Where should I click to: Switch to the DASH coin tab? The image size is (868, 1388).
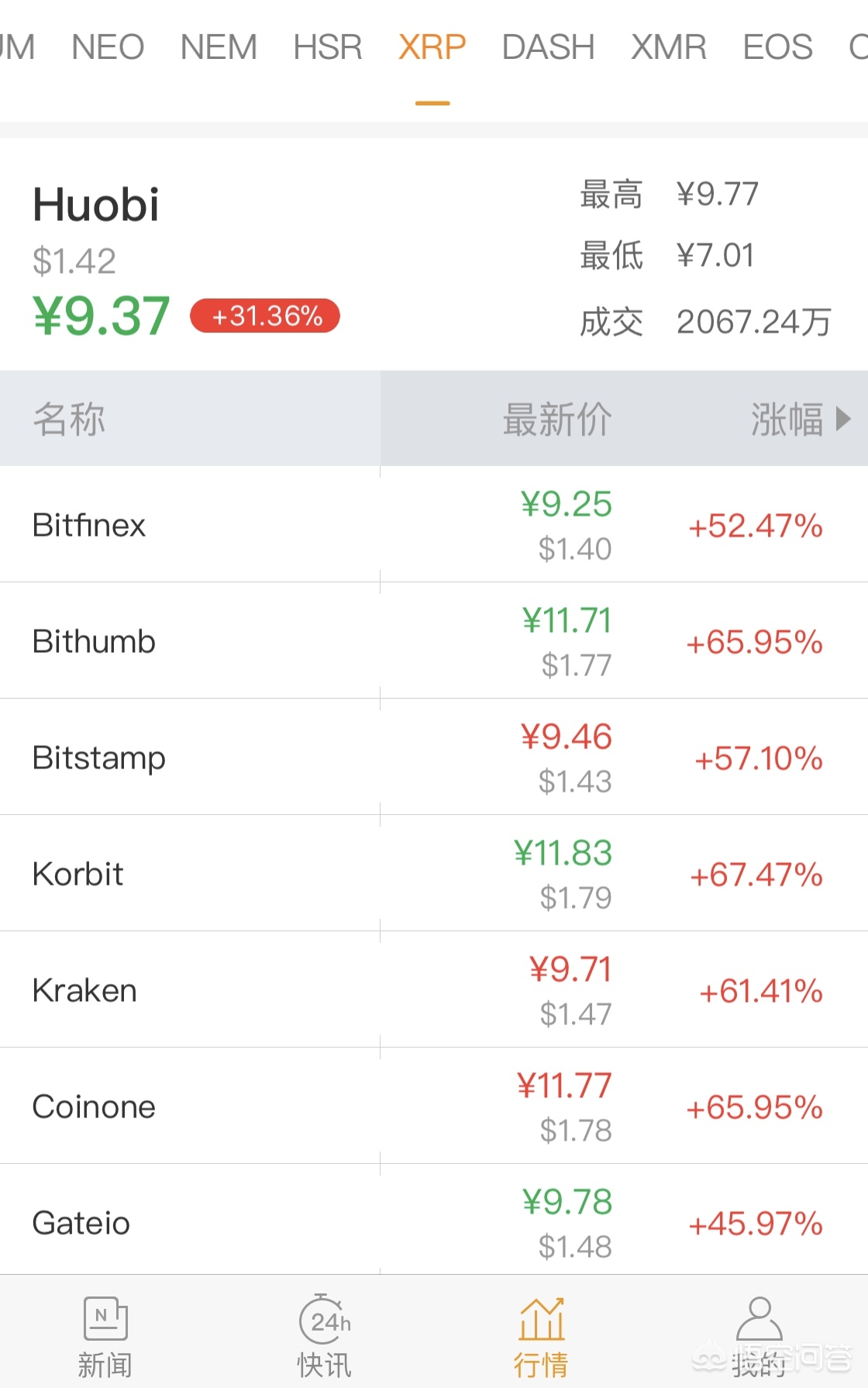click(548, 48)
